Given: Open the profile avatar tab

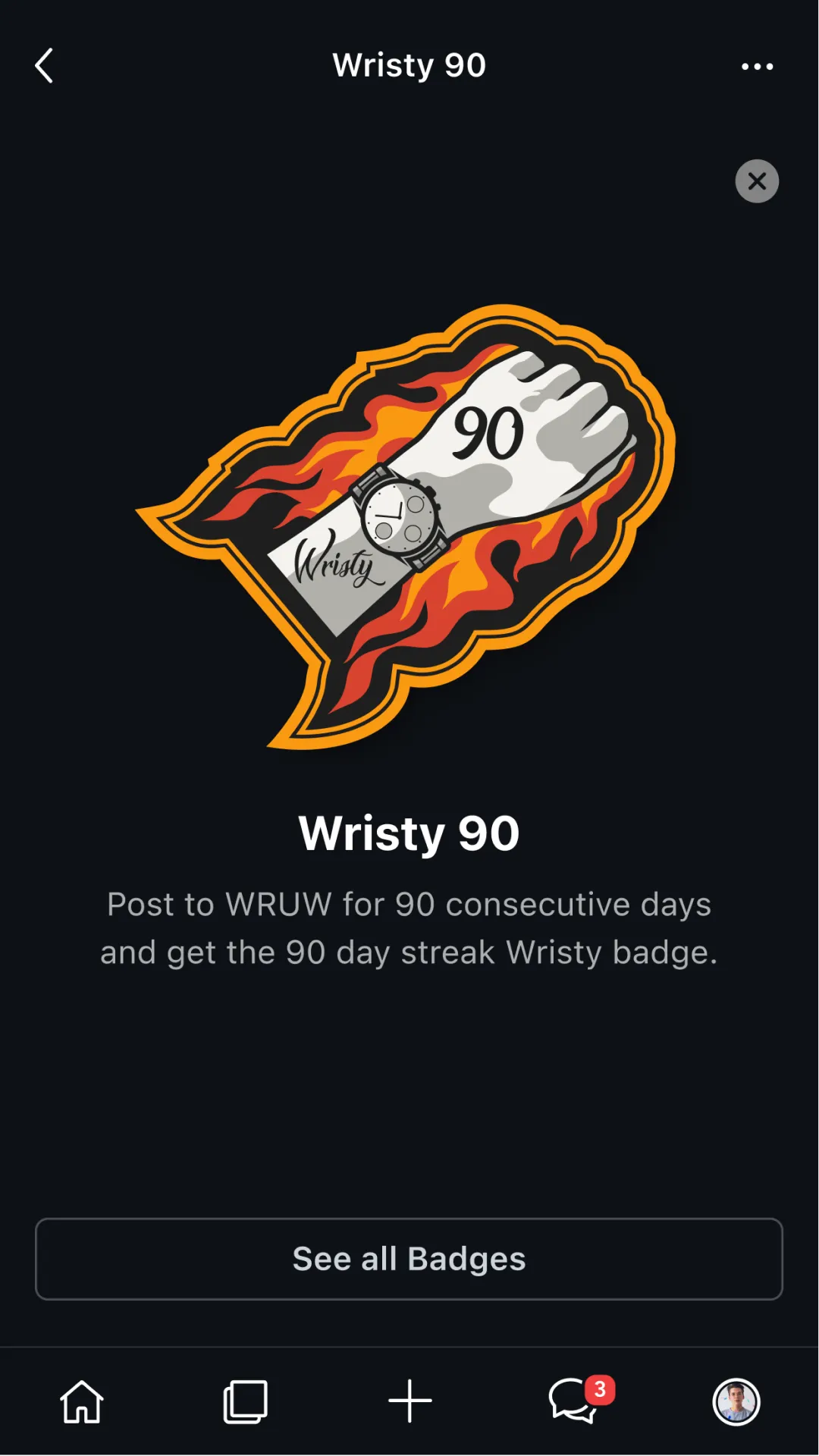Looking at the screenshot, I should pyautogui.click(x=736, y=1401).
